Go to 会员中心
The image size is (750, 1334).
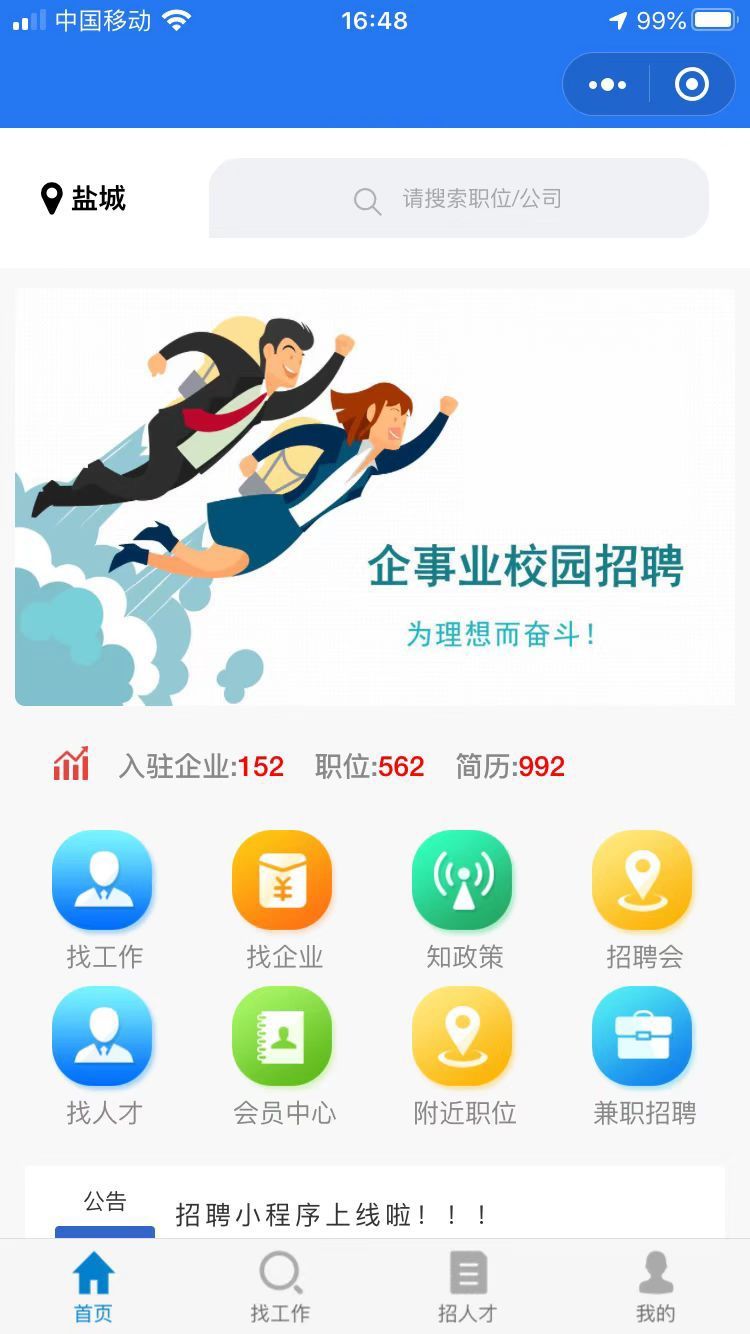coord(283,1054)
